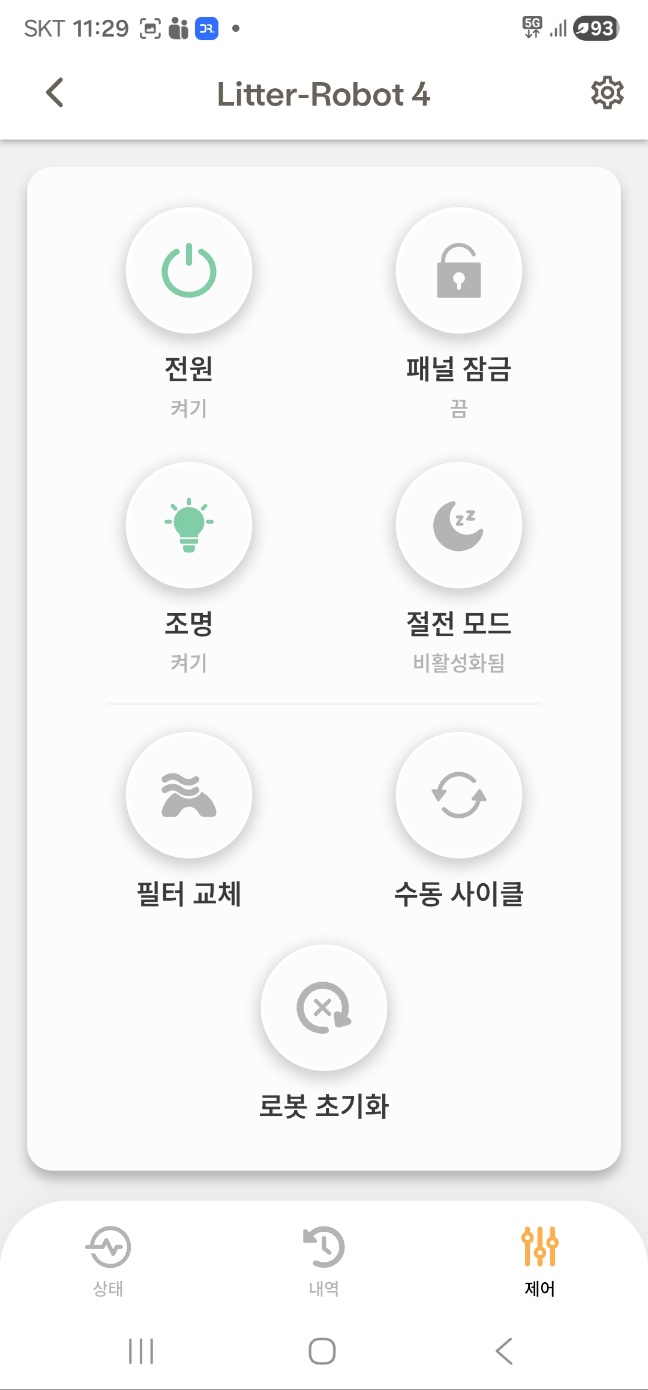Toggle the 전원 power button
The height and width of the screenshot is (1390, 648).
tap(189, 270)
